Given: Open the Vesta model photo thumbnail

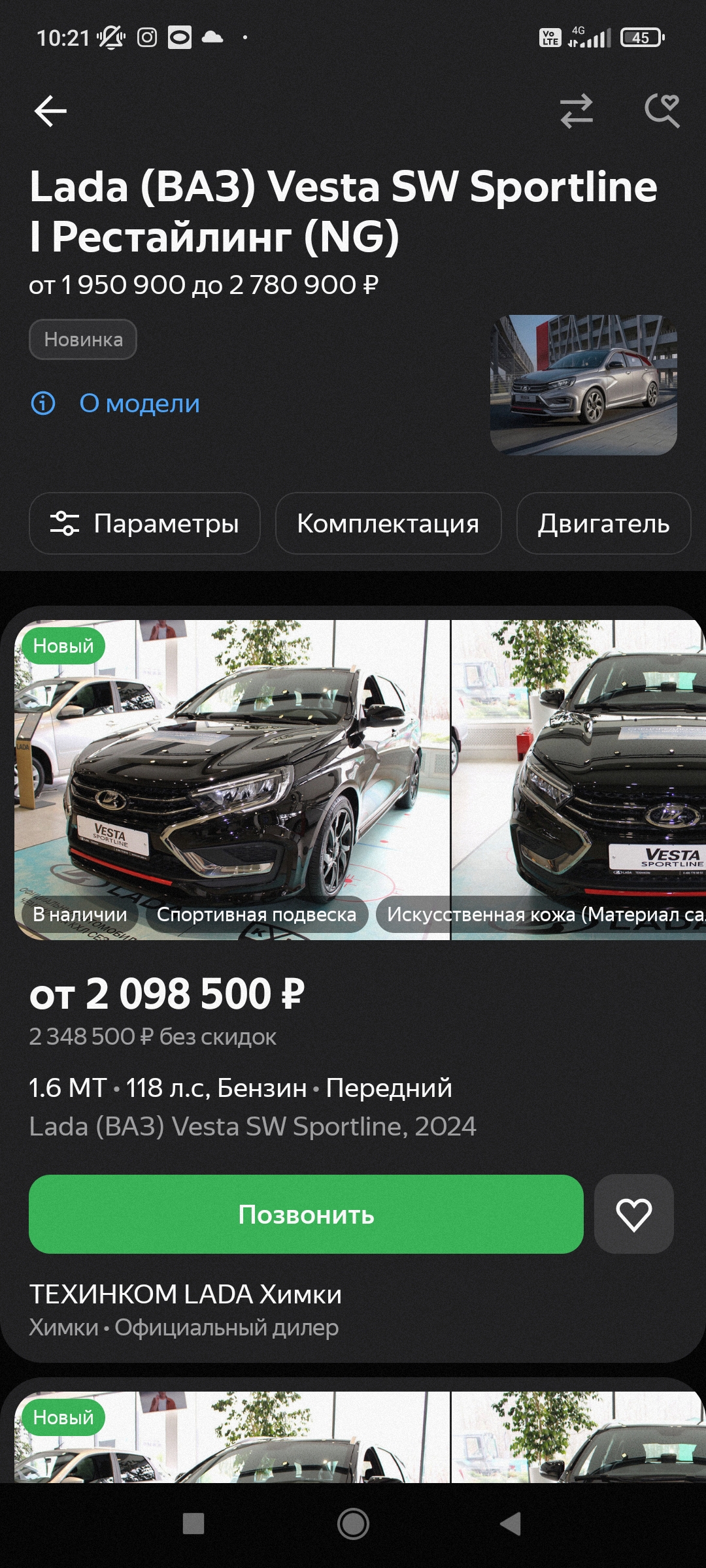Looking at the screenshot, I should tap(583, 385).
